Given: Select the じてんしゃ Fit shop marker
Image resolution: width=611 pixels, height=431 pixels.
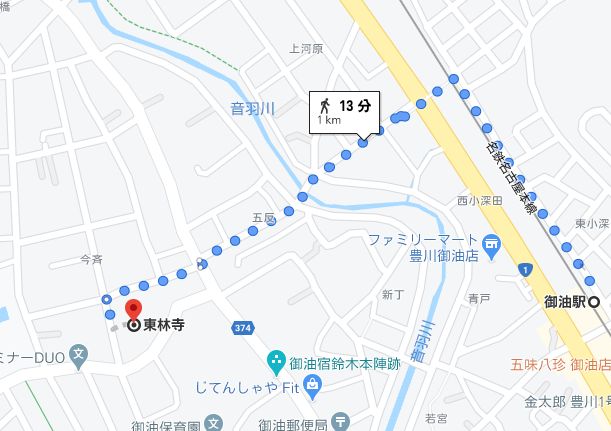Looking at the screenshot, I should click(x=314, y=383).
